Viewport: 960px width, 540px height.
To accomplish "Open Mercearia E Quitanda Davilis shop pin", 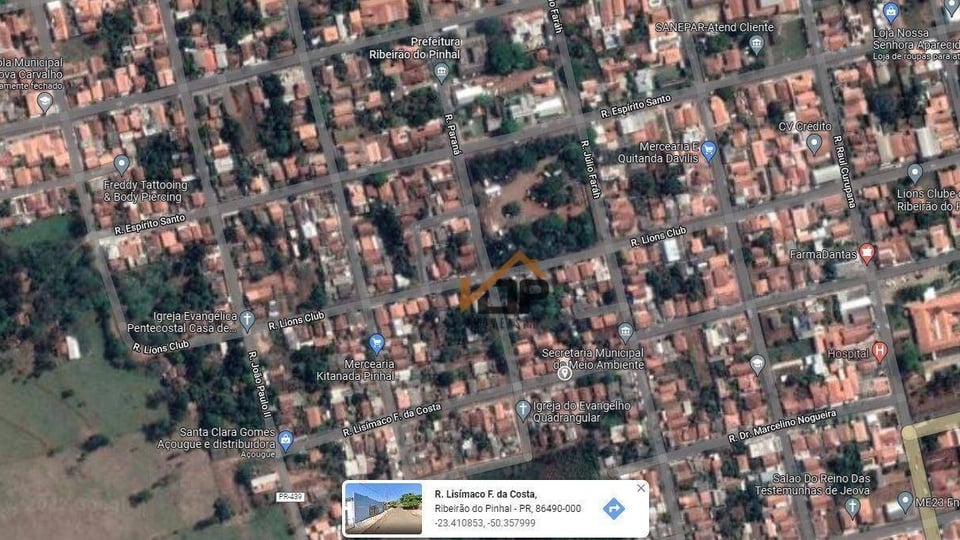I will coord(709,151).
